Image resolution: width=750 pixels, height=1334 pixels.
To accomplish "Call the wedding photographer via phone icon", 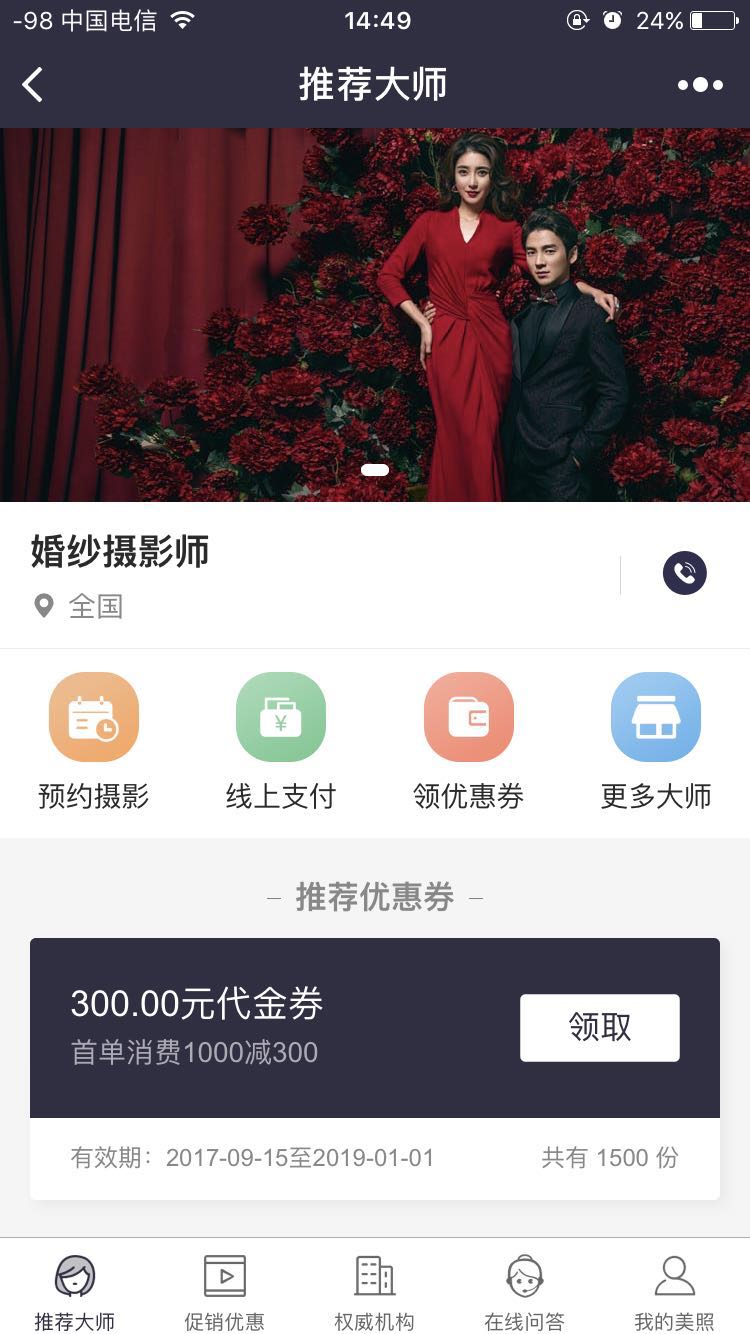I will point(684,573).
